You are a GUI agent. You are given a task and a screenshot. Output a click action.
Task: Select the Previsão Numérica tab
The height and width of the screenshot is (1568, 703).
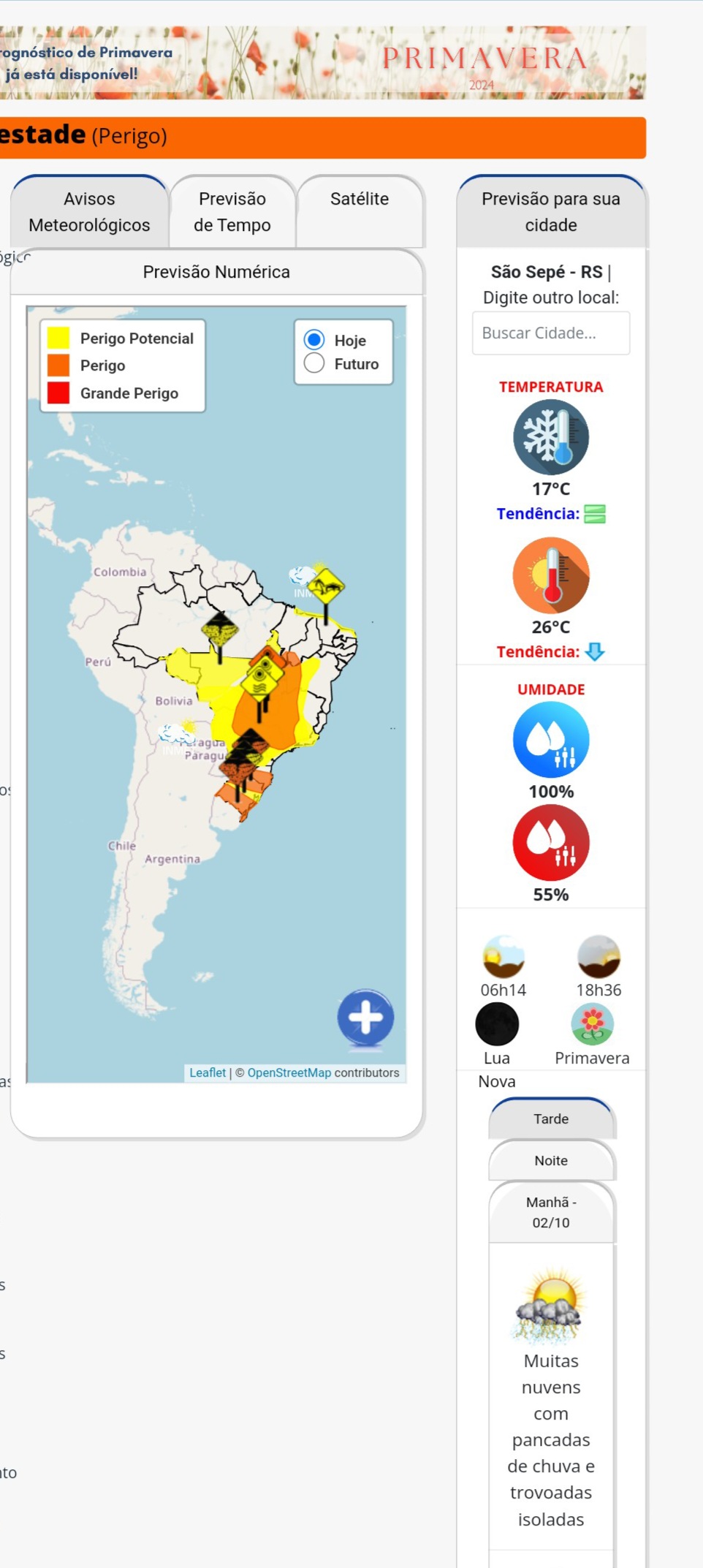216,272
